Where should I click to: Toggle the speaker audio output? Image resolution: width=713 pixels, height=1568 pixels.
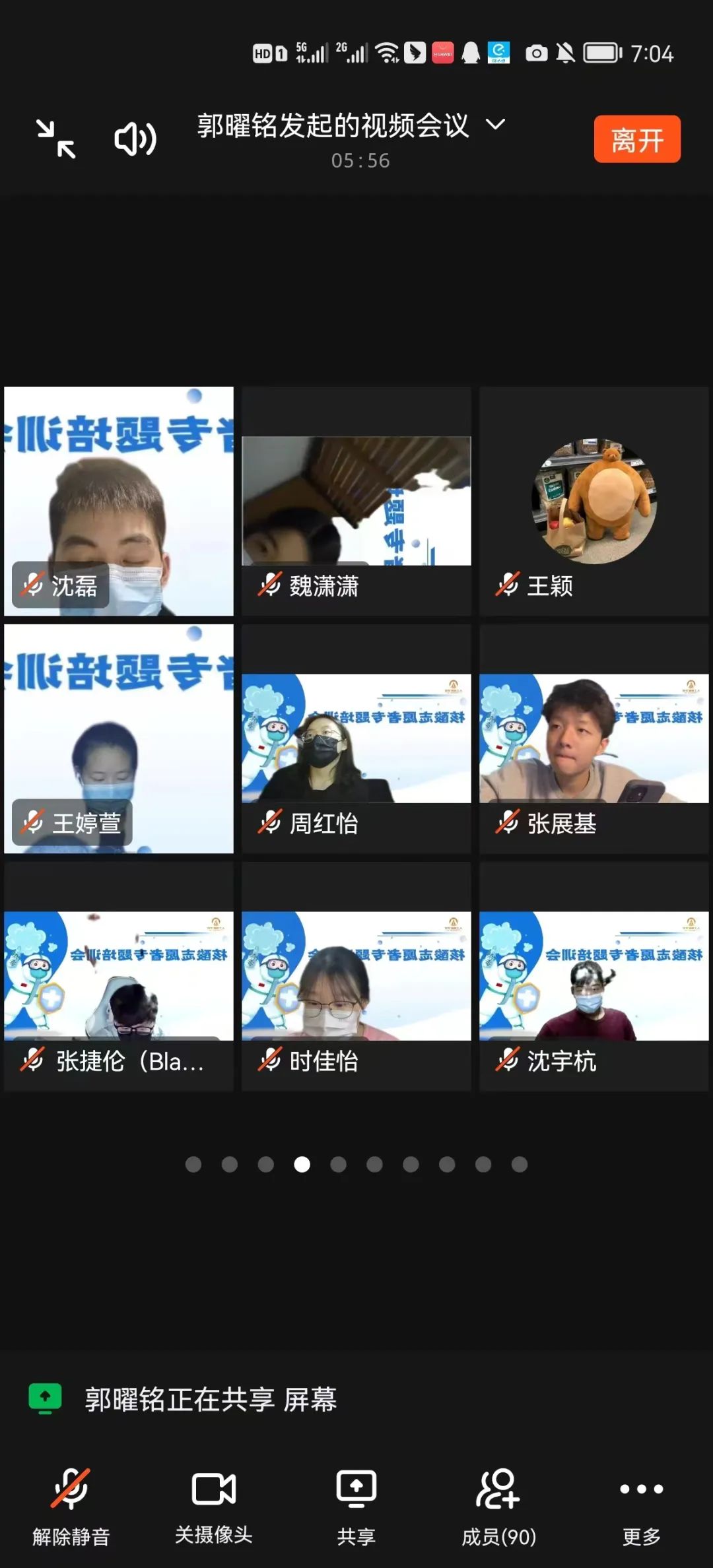(135, 139)
